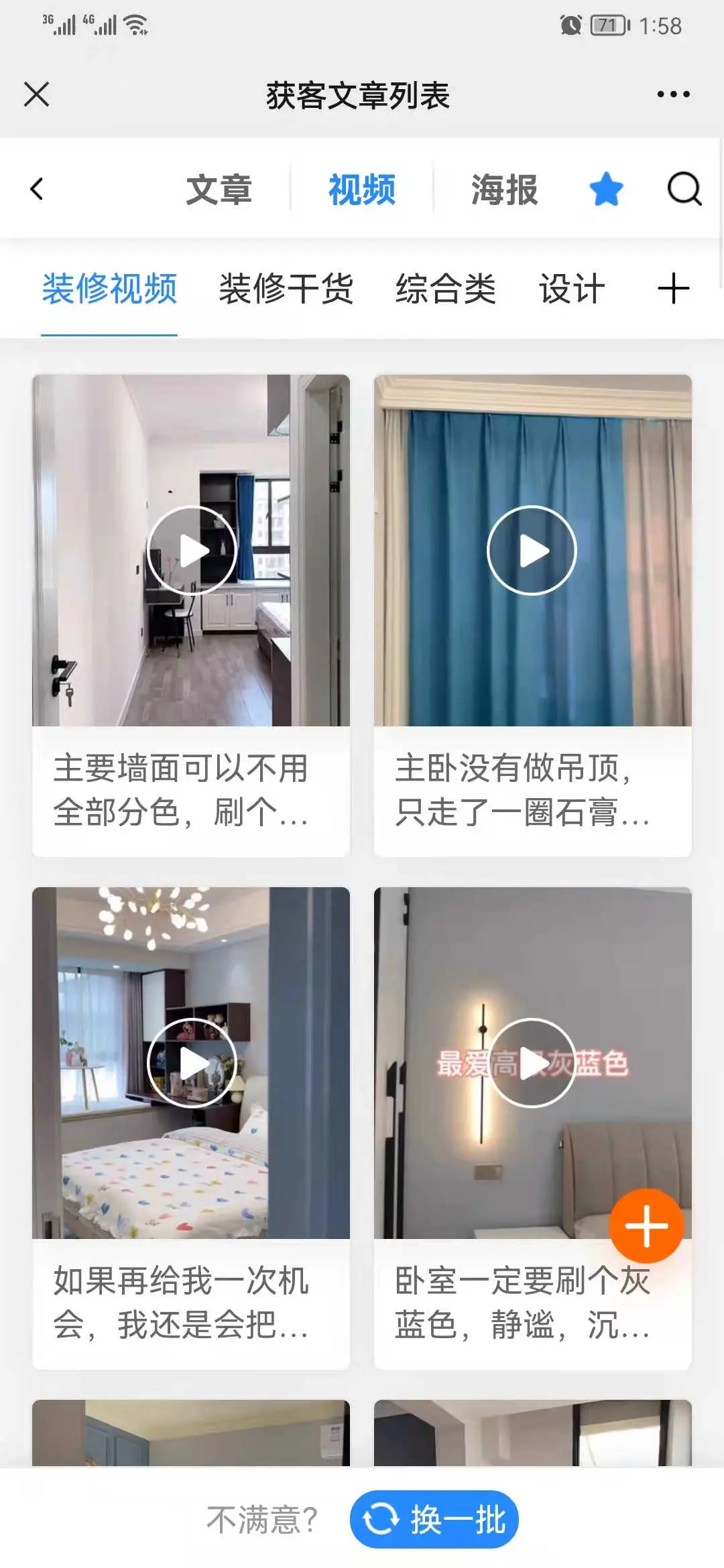Go back using the left arrow
The height and width of the screenshot is (1568, 724).
(x=37, y=189)
